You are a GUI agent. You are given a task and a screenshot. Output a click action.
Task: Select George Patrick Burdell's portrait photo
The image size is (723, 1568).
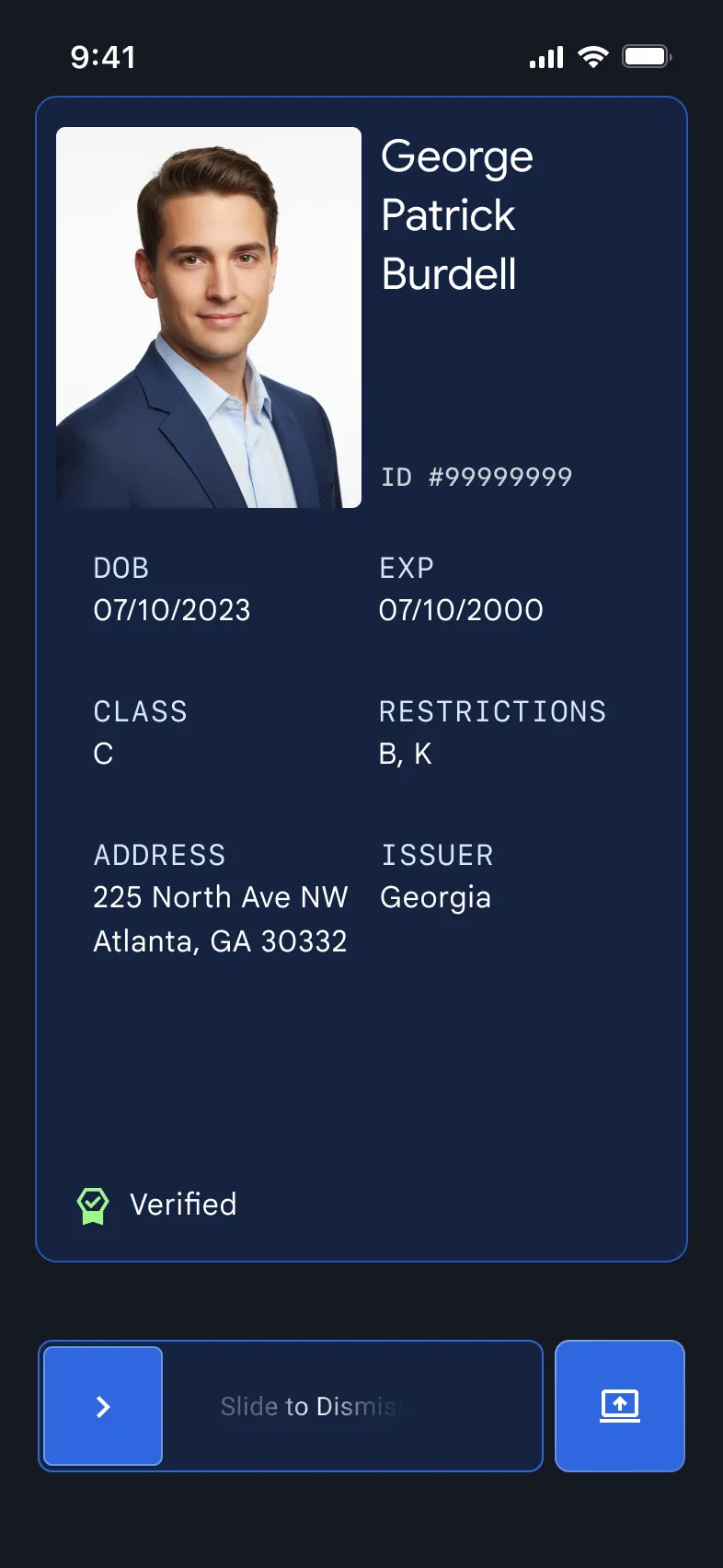coord(209,317)
